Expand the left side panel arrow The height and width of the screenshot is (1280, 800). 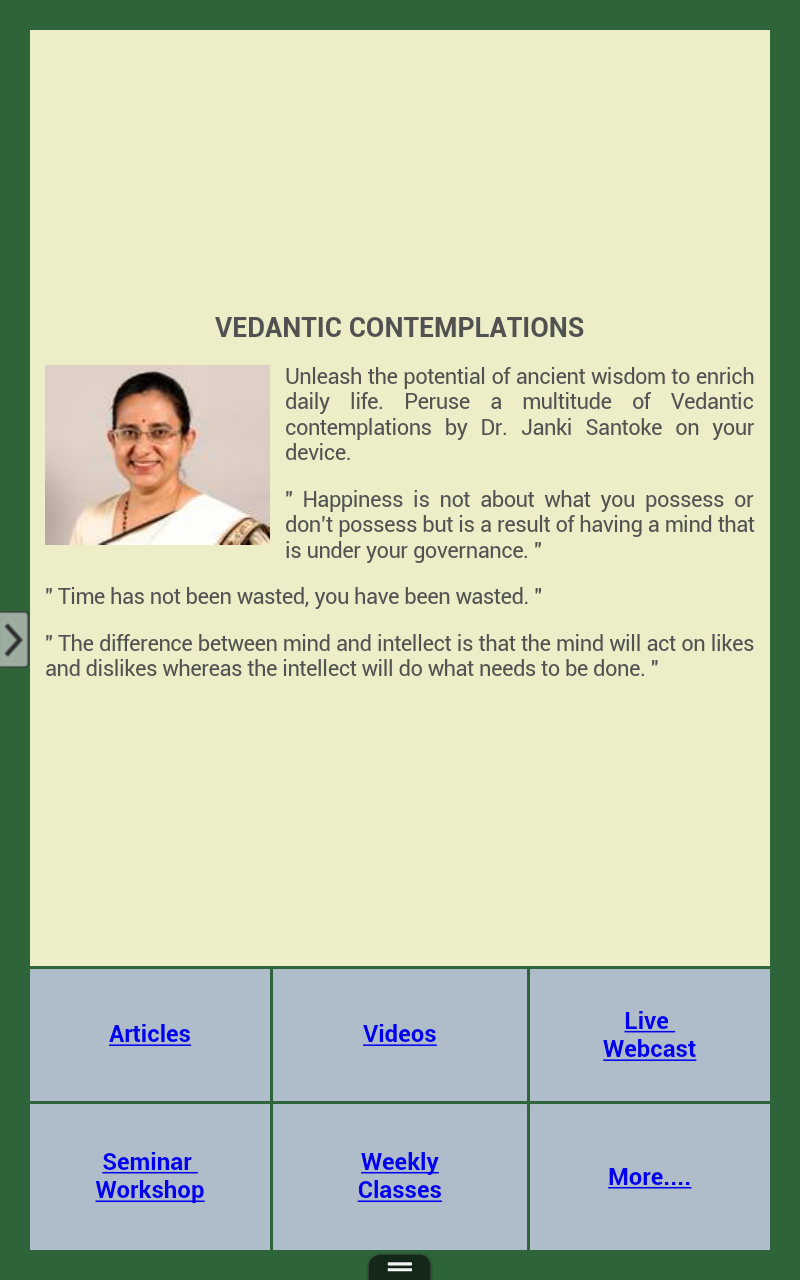click(x=14, y=640)
